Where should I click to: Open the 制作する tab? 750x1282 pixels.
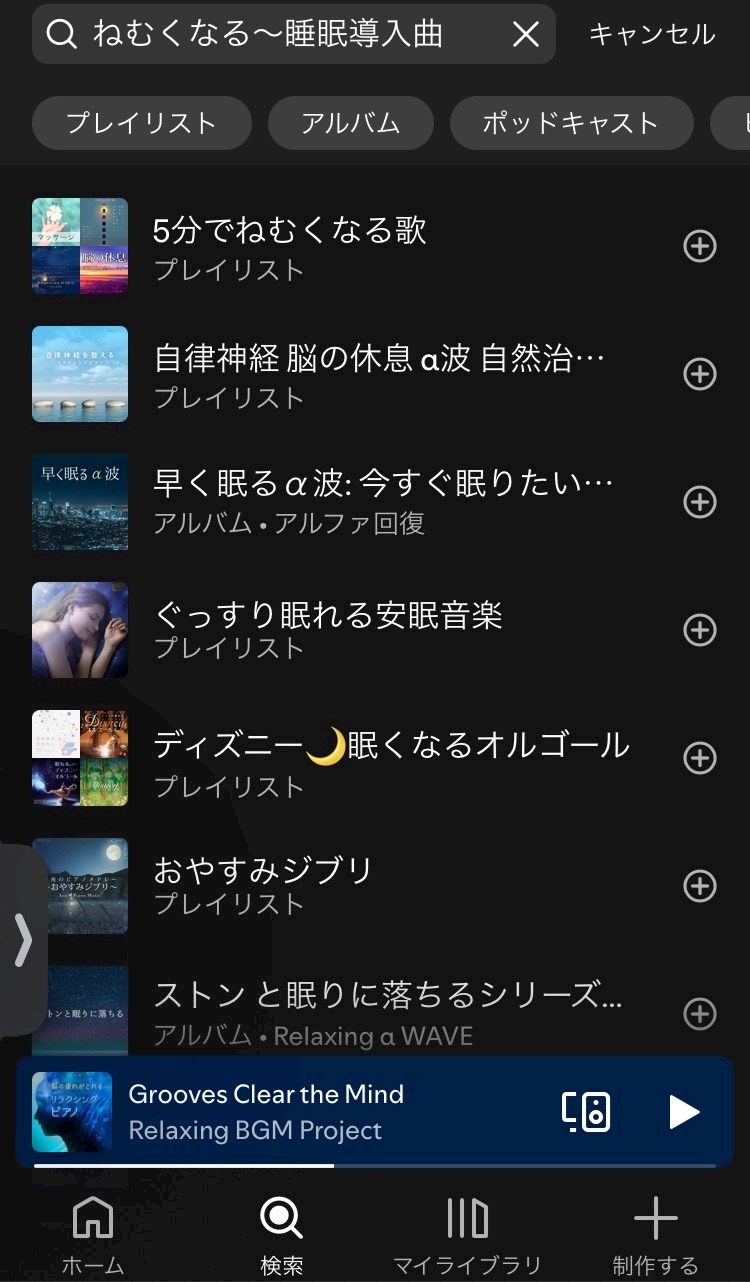[x=655, y=1236]
